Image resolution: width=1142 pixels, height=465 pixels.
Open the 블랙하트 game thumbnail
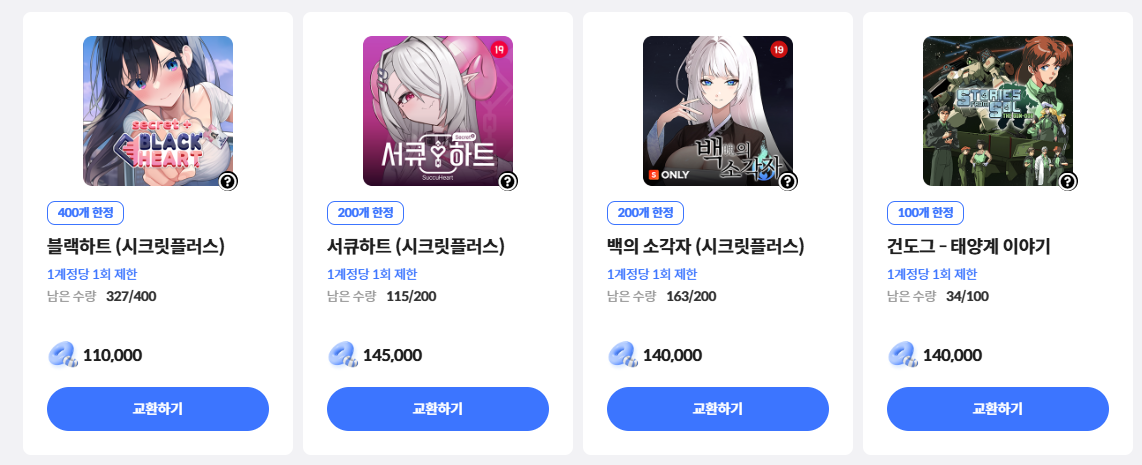pyautogui.click(x=158, y=110)
